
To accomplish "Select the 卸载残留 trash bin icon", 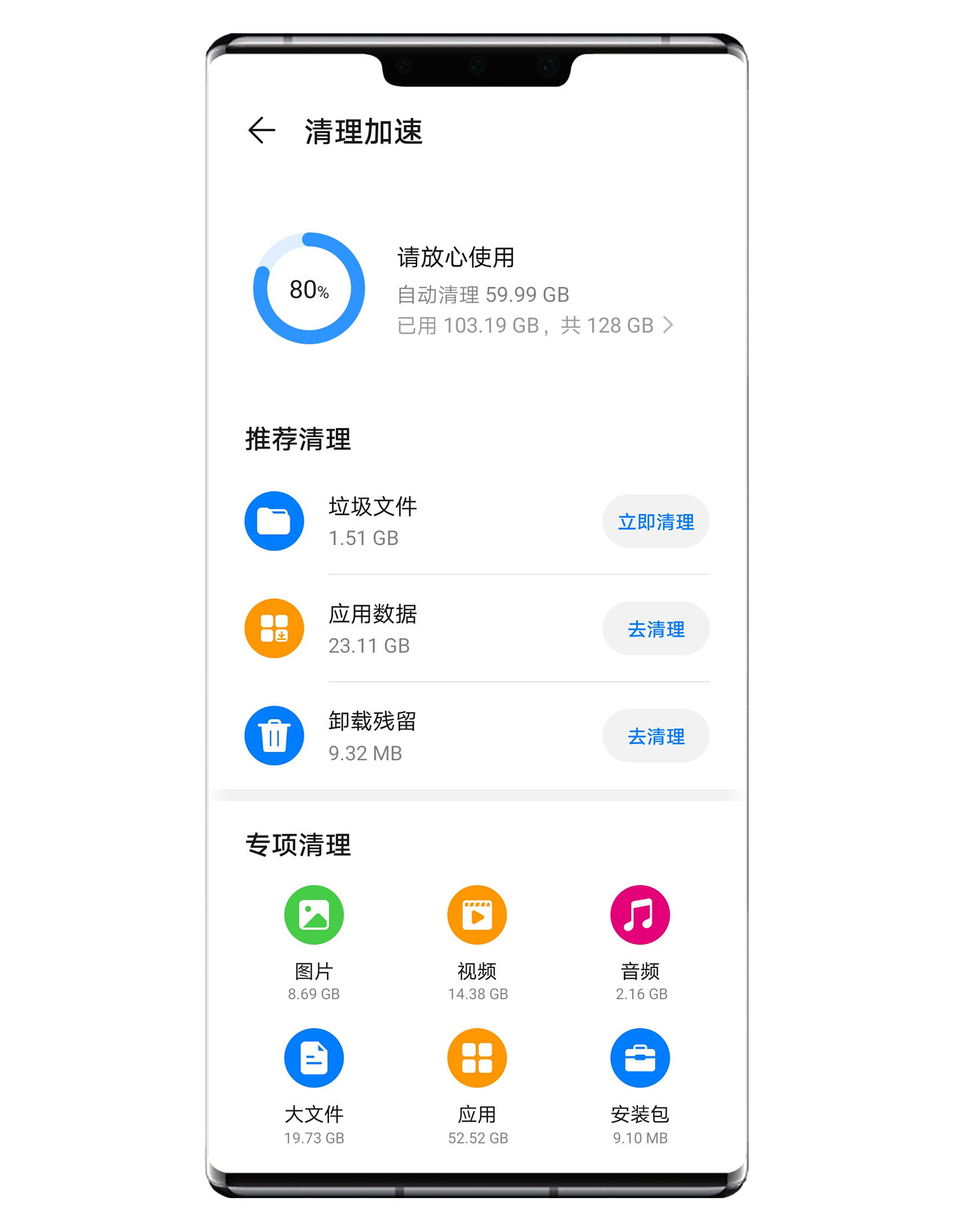I will click(x=274, y=736).
